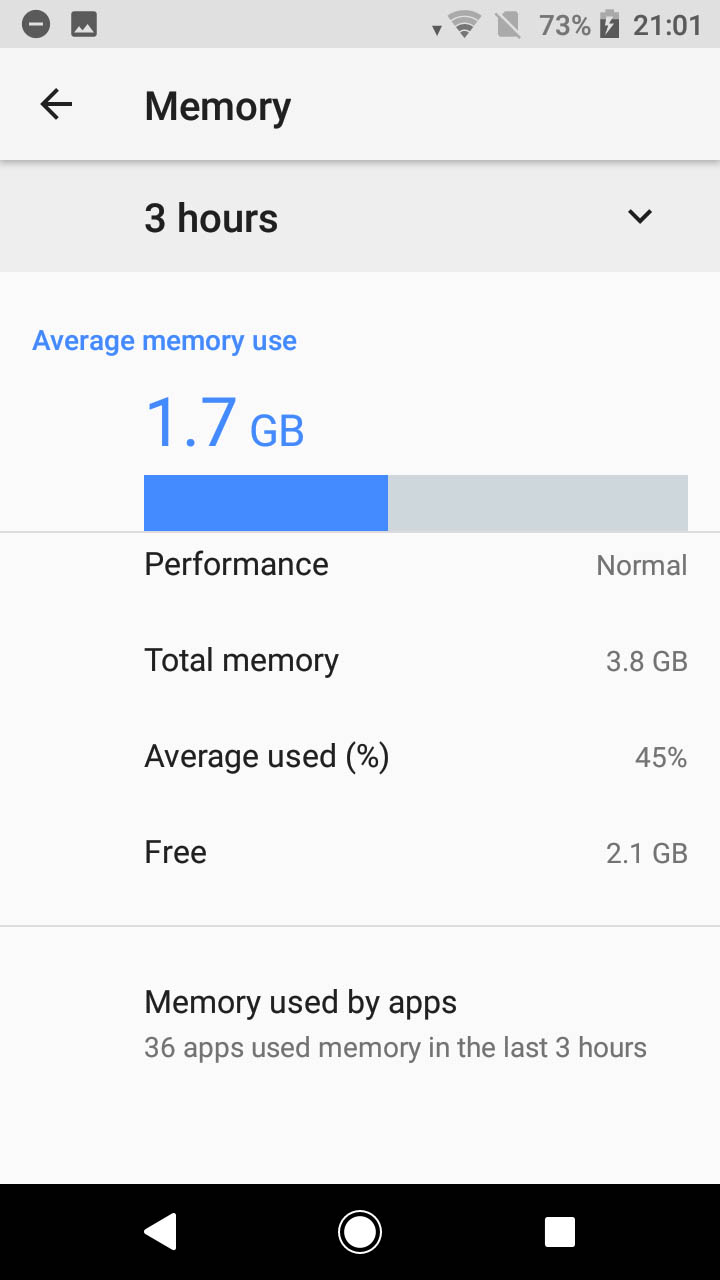Image resolution: width=720 pixels, height=1280 pixels.
Task: Tap the system home button
Action: click(360, 1232)
